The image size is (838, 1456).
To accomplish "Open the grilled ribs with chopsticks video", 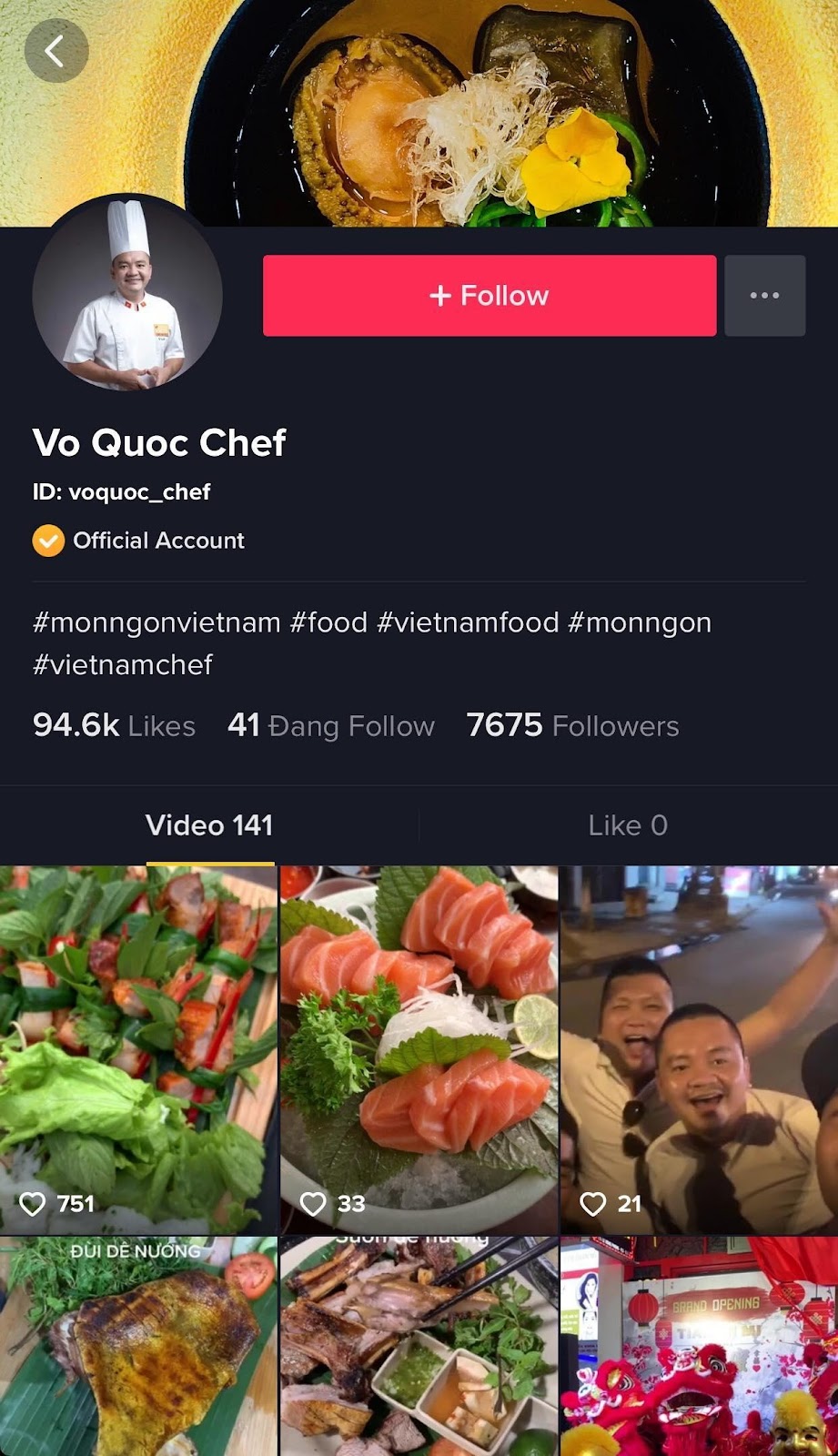I will (419, 1347).
